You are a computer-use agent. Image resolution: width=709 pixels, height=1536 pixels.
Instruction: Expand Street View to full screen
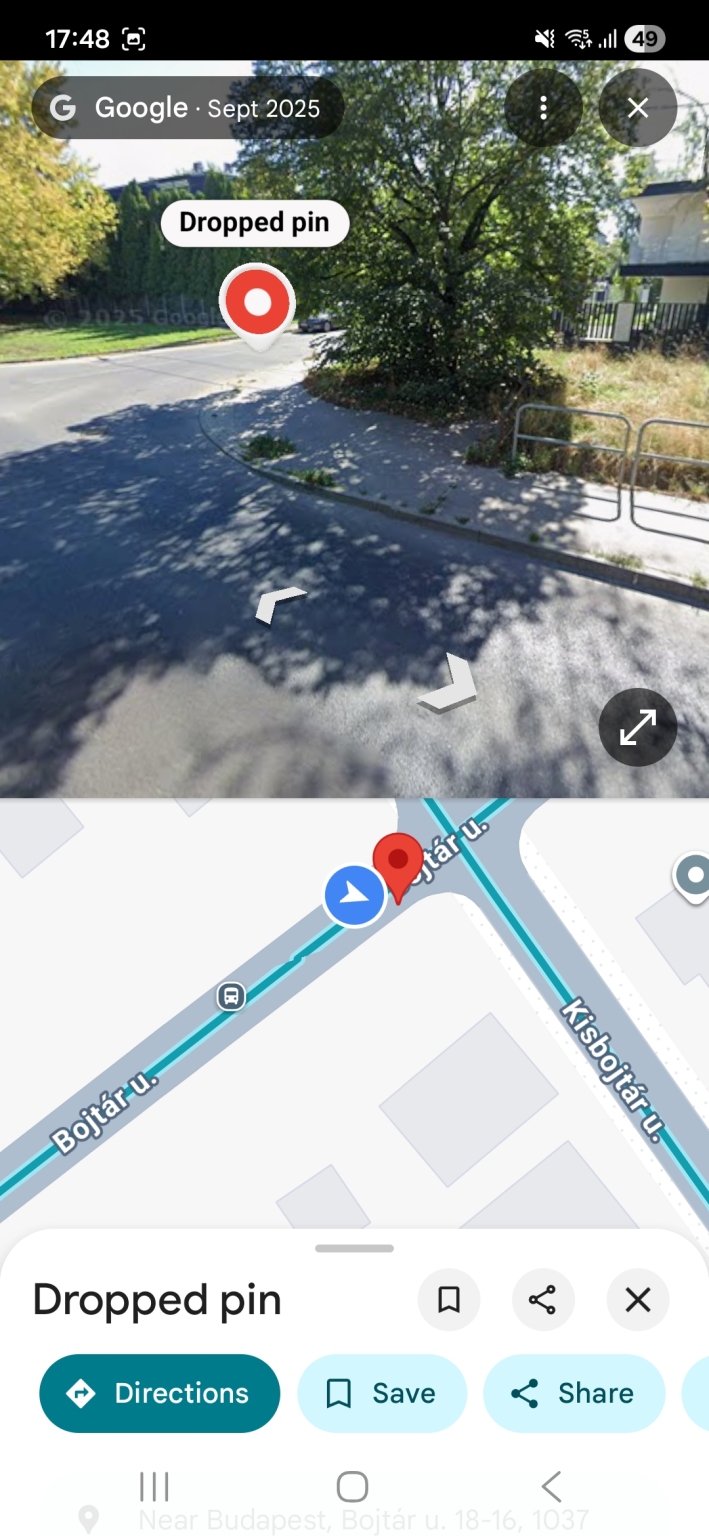point(638,727)
